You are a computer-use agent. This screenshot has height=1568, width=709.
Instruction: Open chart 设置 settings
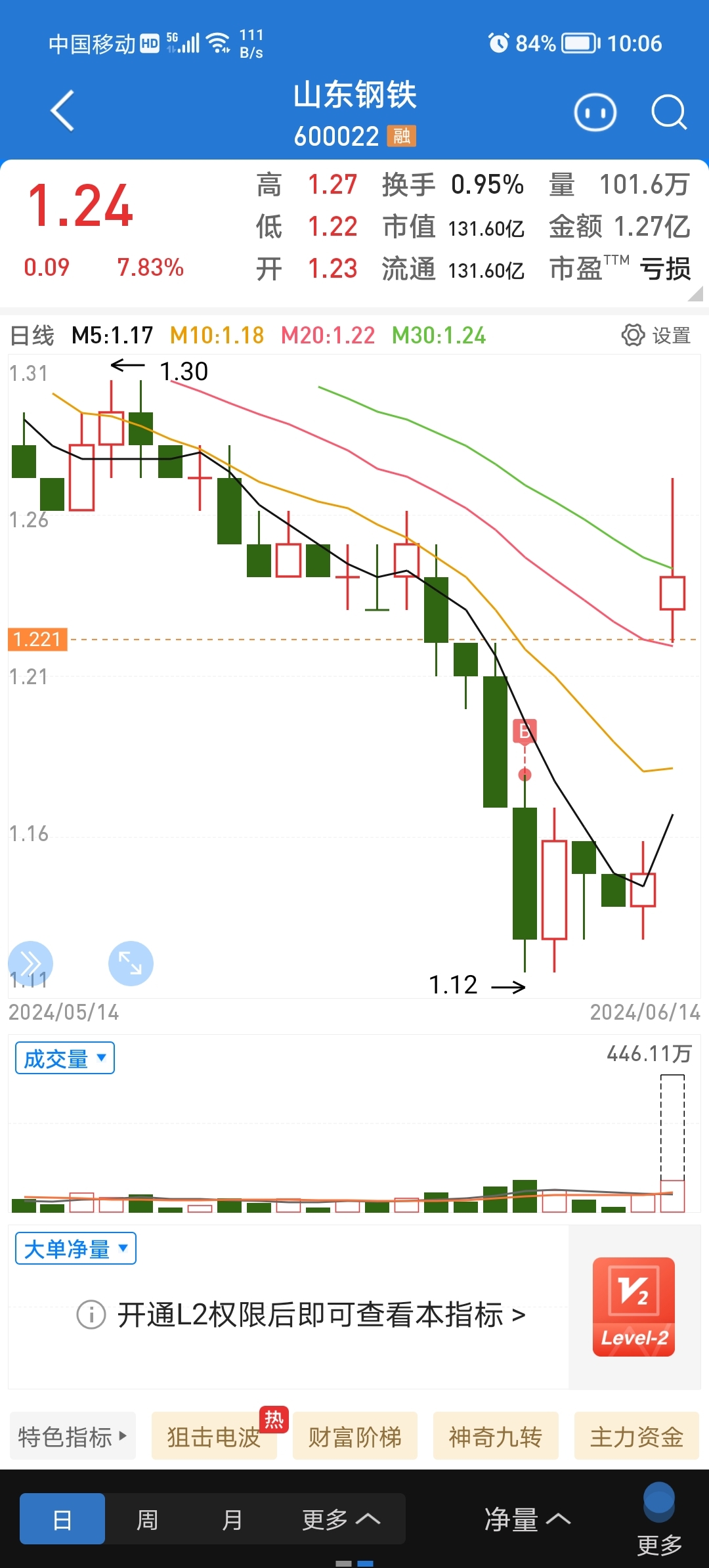click(x=656, y=336)
